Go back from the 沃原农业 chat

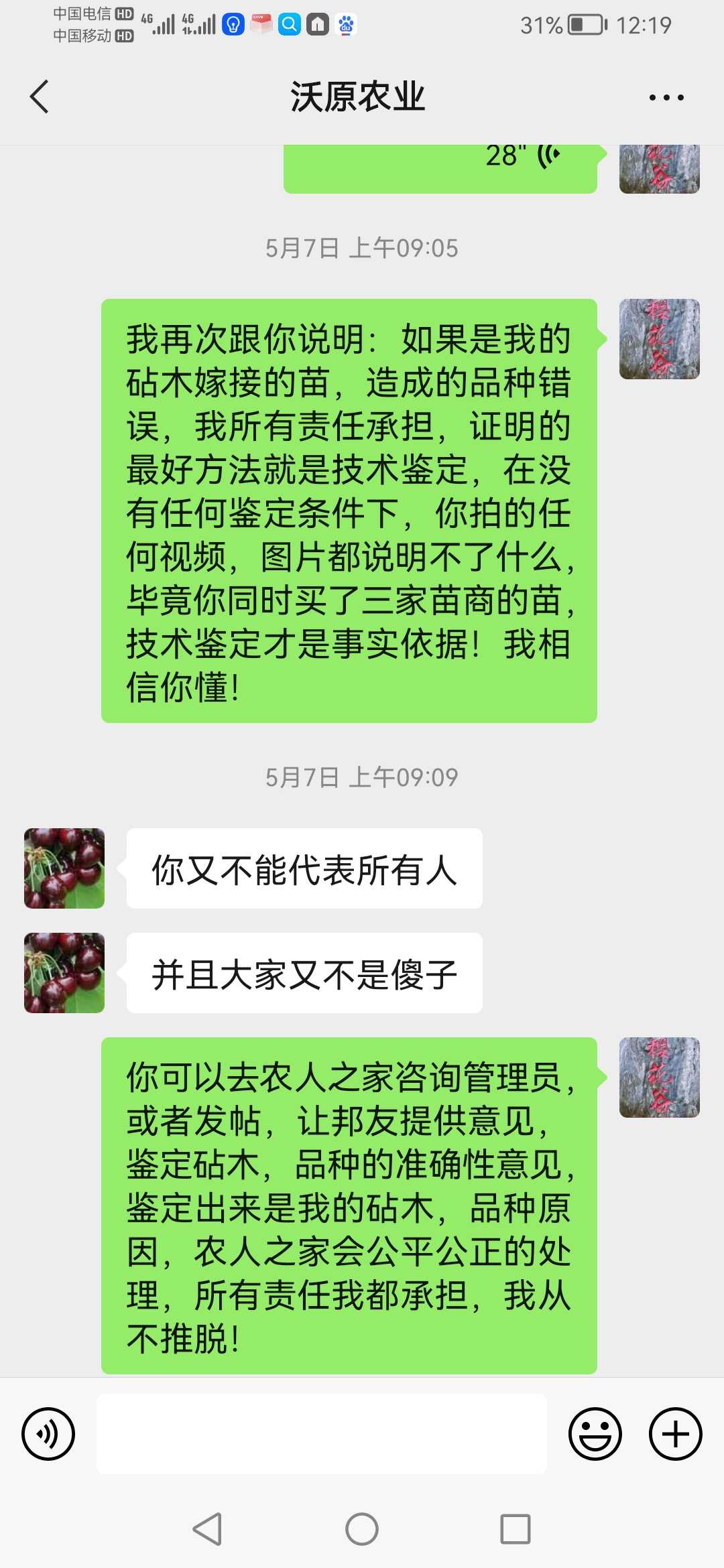pos(40,97)
